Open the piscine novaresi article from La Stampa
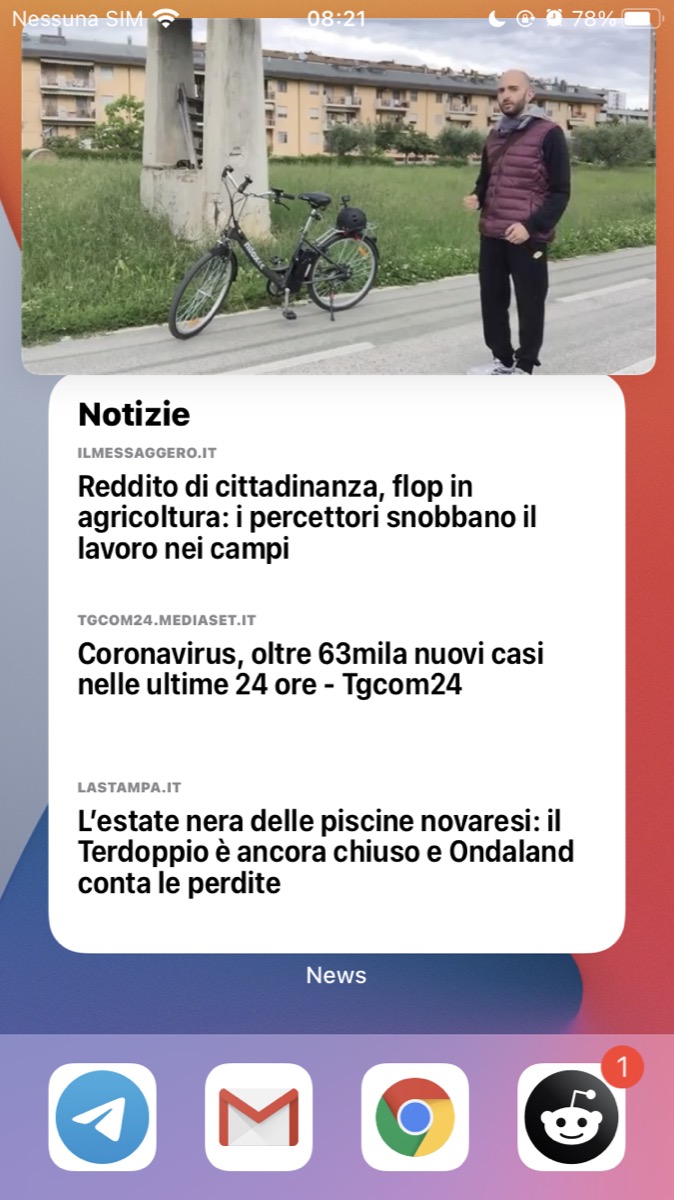Screen dimensions: 674x1200 (325, 852)
